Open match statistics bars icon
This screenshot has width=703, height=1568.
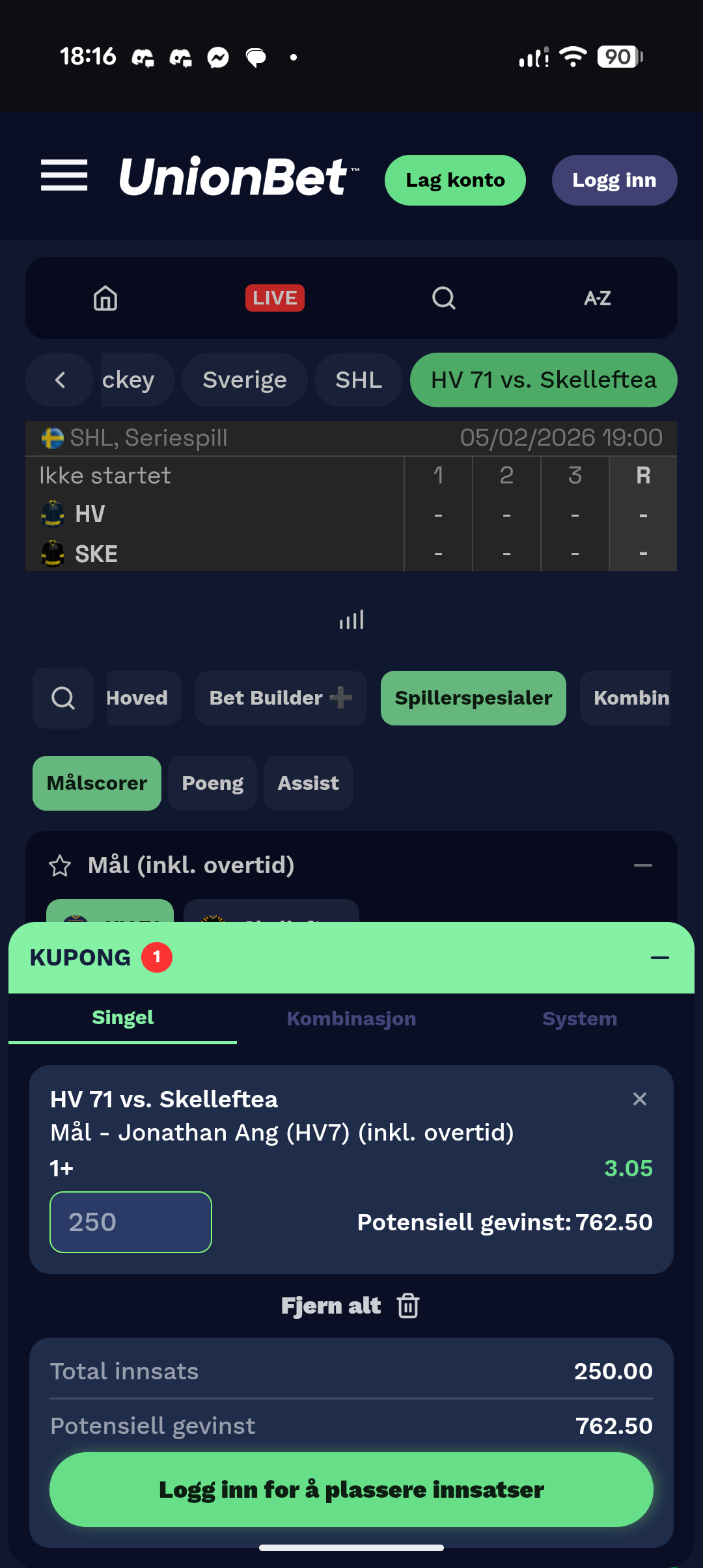pos(351,620)
